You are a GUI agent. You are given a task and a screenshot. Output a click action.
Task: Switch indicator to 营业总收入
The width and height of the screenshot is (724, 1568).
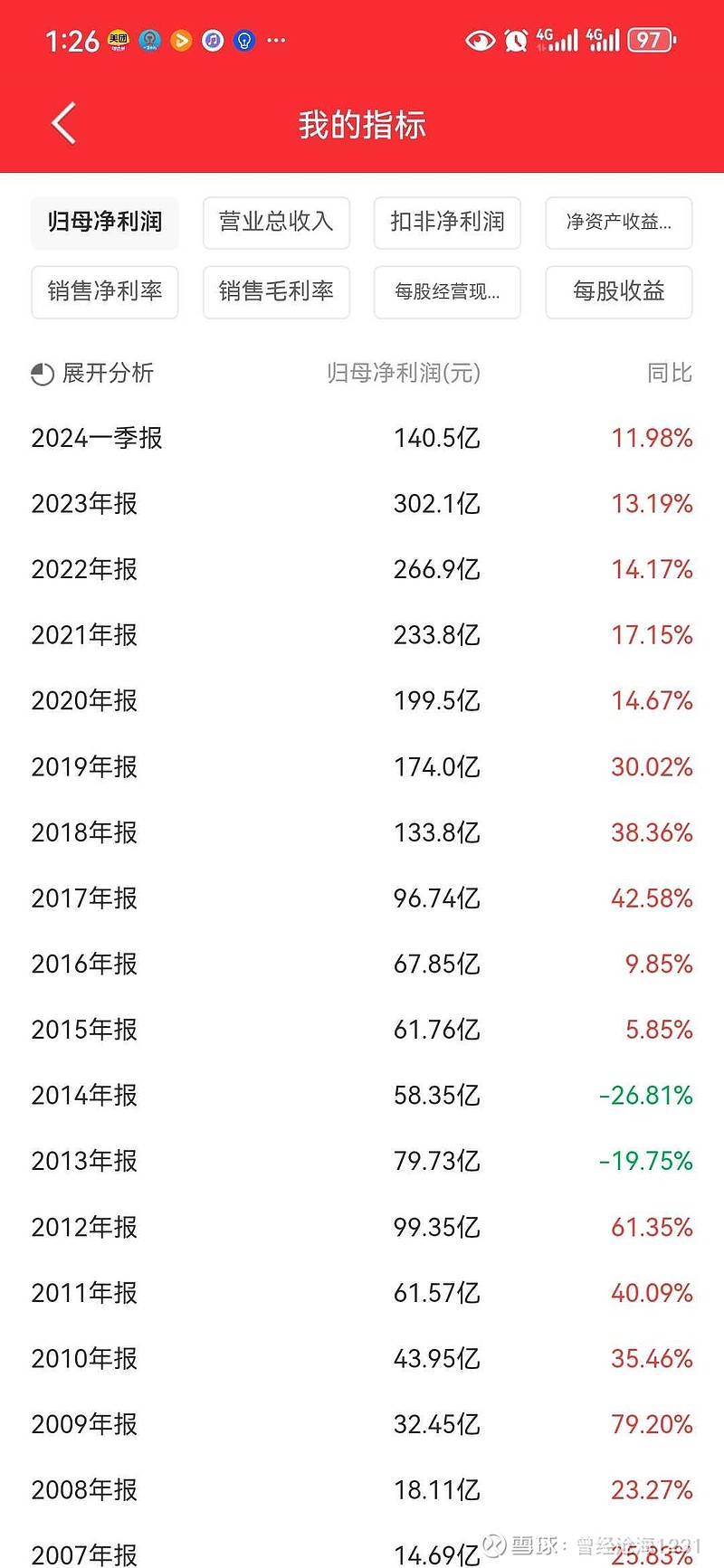click(276, 223)
